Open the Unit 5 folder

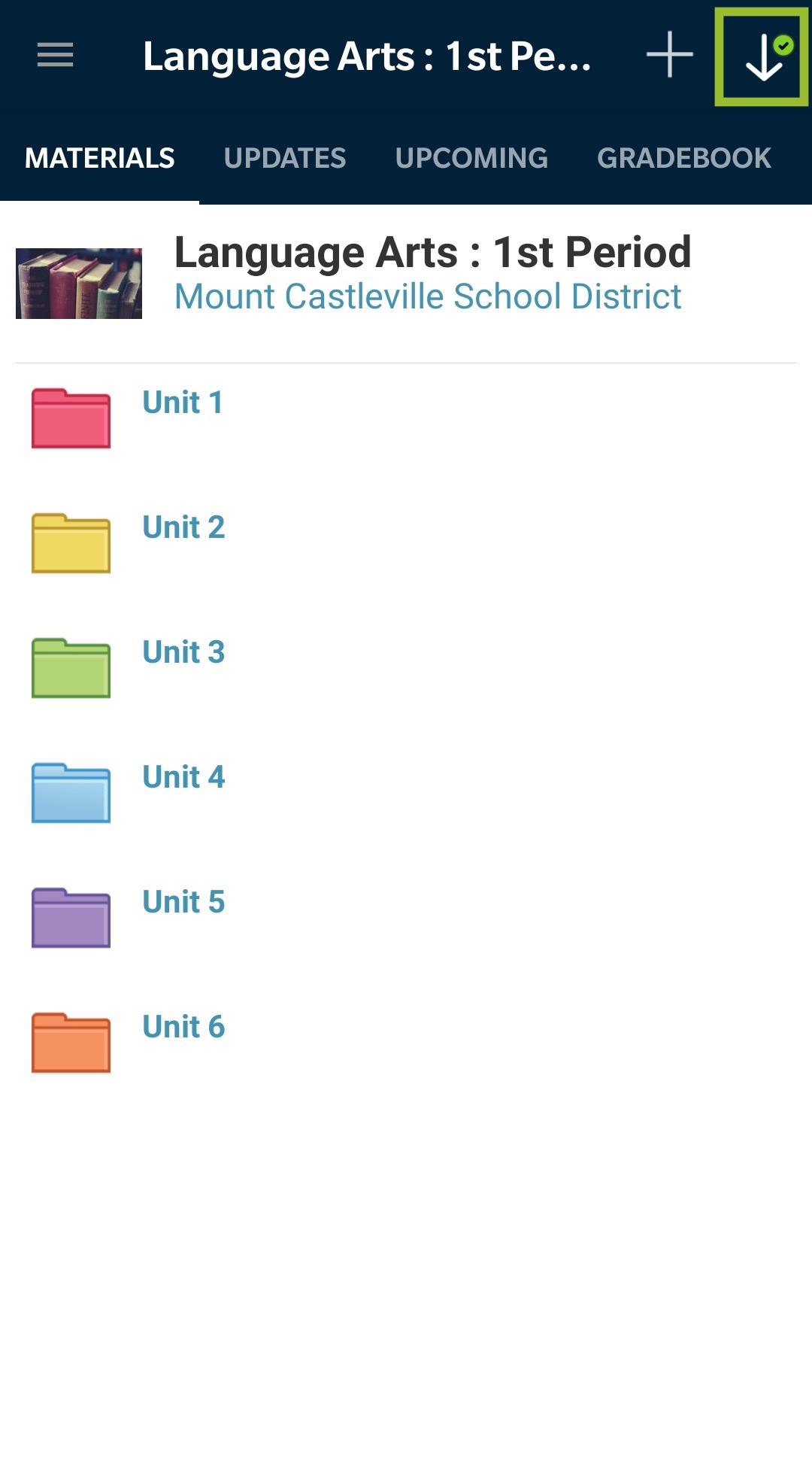pos(183,902)
